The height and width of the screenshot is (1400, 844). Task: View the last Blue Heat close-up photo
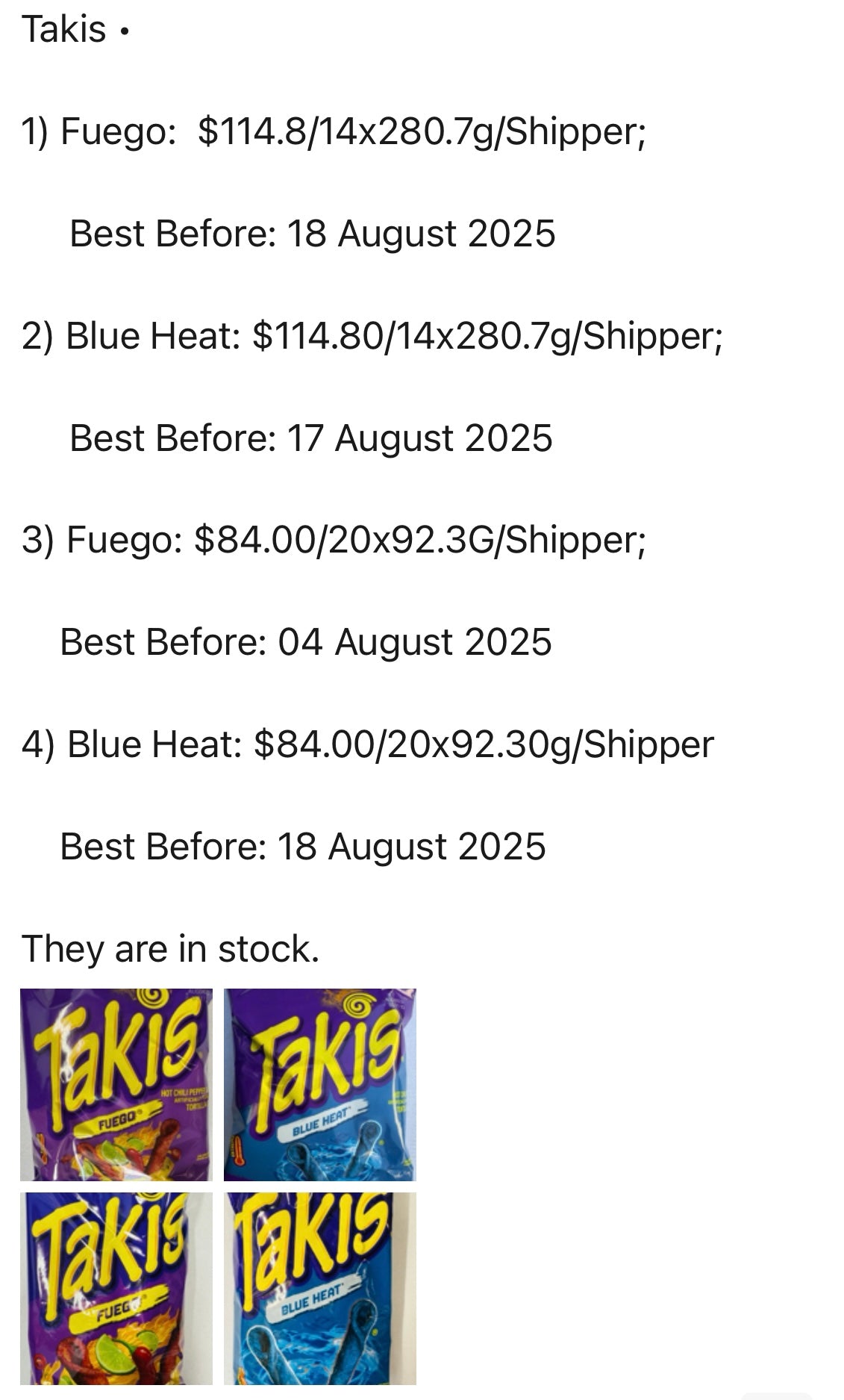point(320,1288)
